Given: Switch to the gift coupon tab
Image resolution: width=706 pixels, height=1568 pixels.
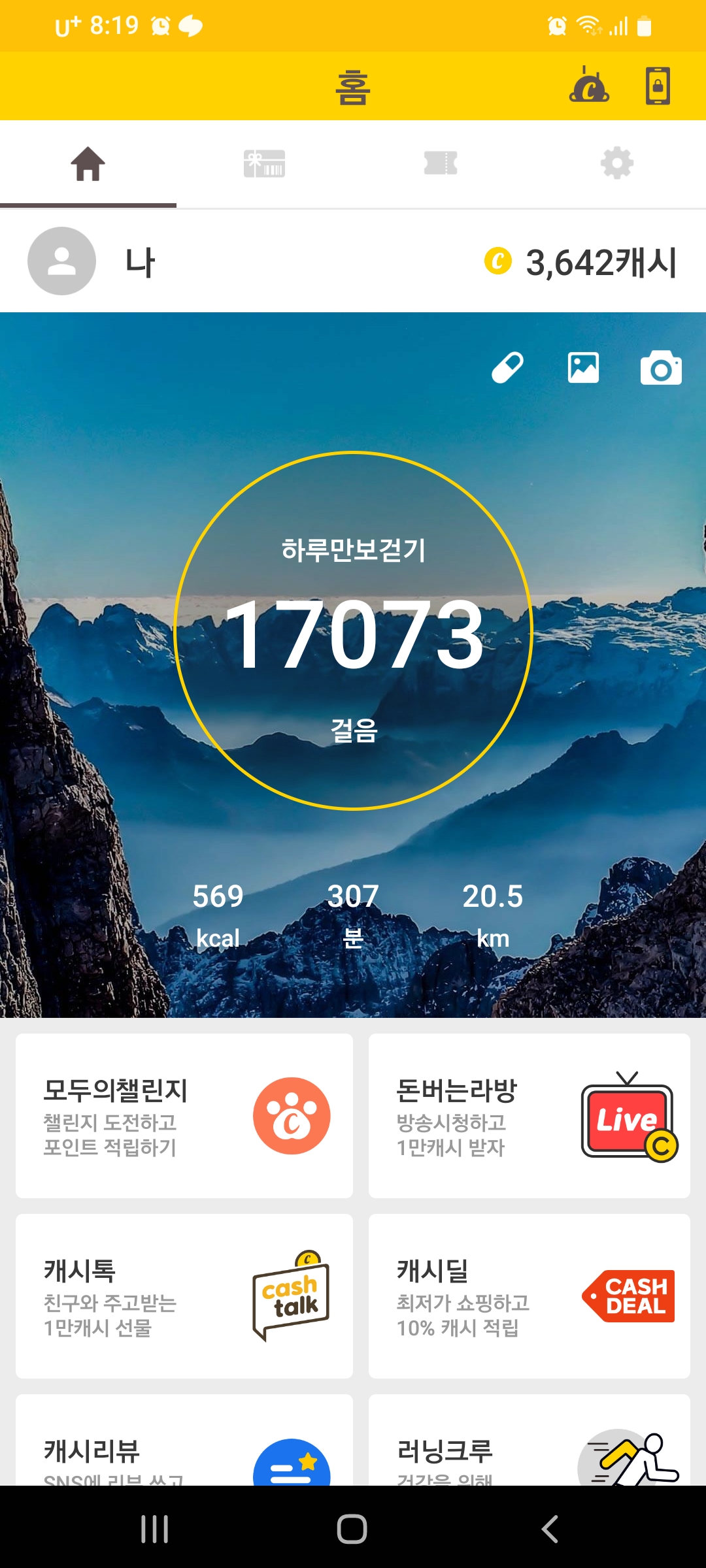Looking at the screenshot, I should point(264,163).
